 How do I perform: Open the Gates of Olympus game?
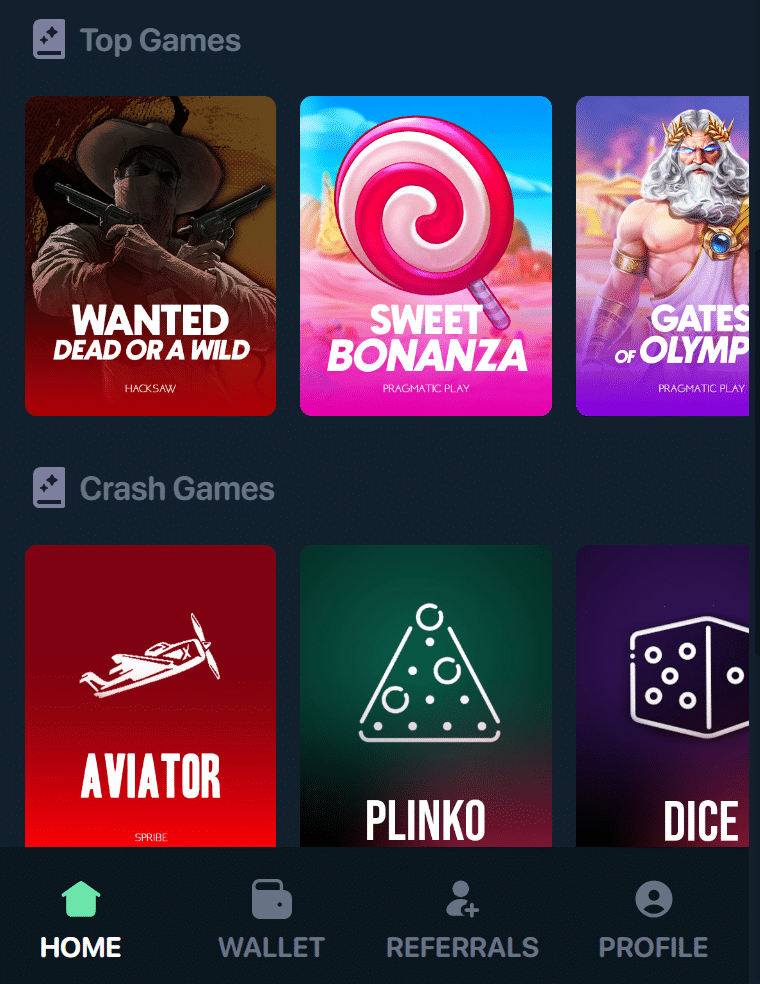point(662,255)
